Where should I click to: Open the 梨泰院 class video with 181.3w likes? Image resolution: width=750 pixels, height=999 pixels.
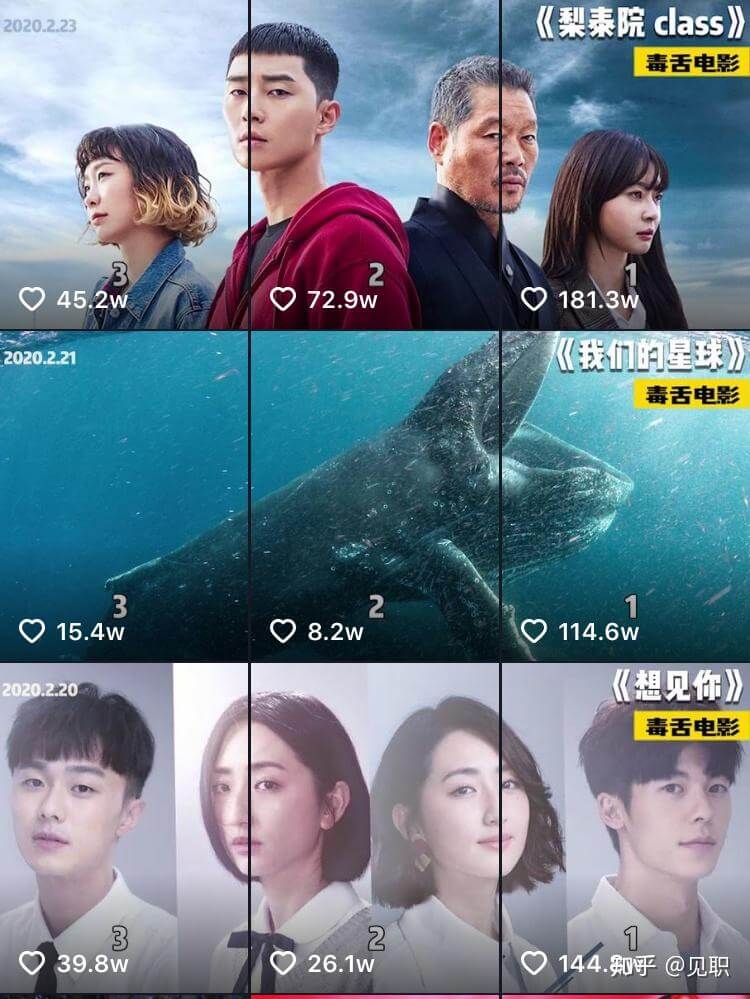[626, 165]
